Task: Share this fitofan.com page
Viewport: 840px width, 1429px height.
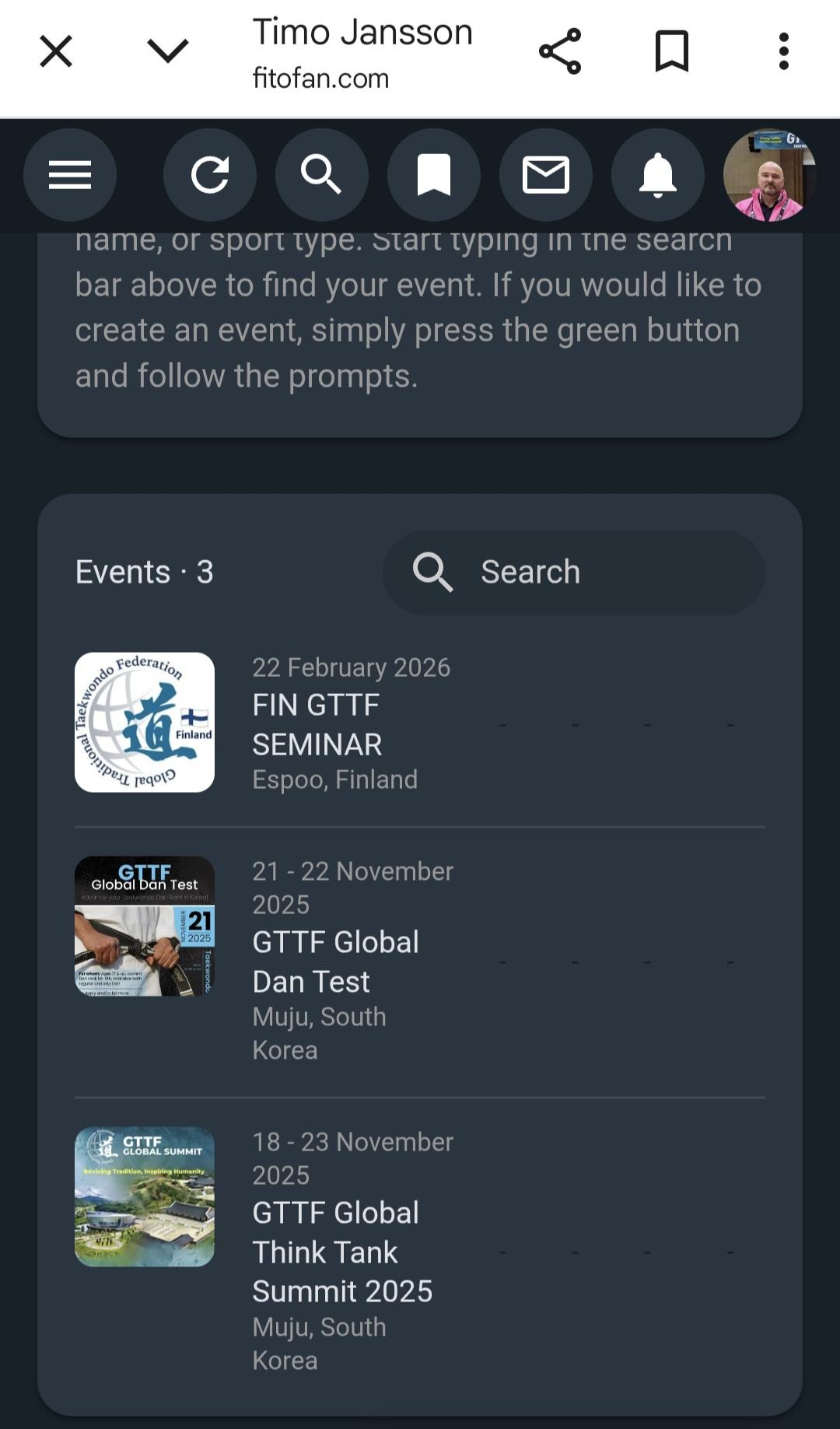Action: click(x=560, y=52)
